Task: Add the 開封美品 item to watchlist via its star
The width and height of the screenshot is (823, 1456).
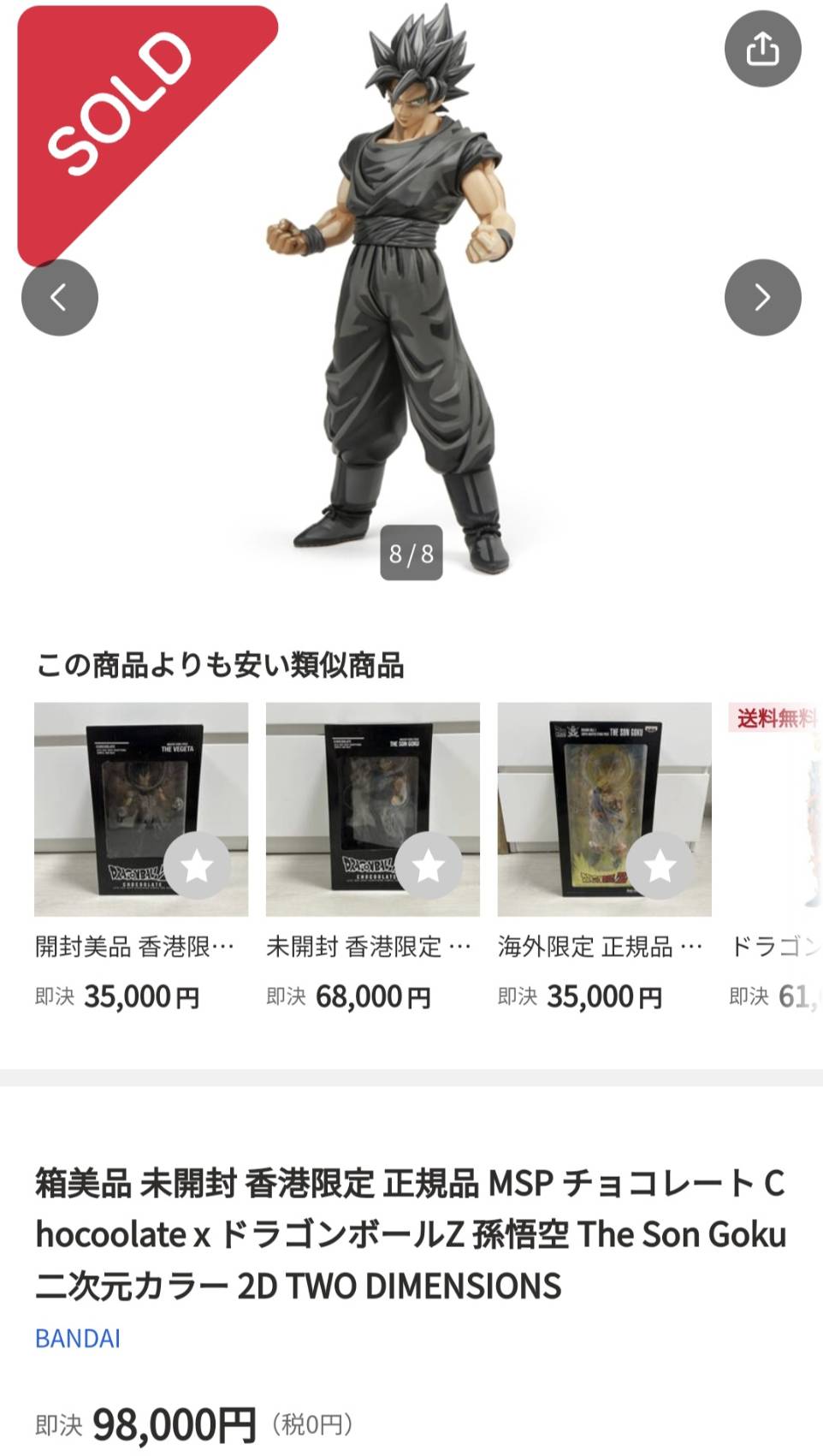Action: (x=197, y=865)
